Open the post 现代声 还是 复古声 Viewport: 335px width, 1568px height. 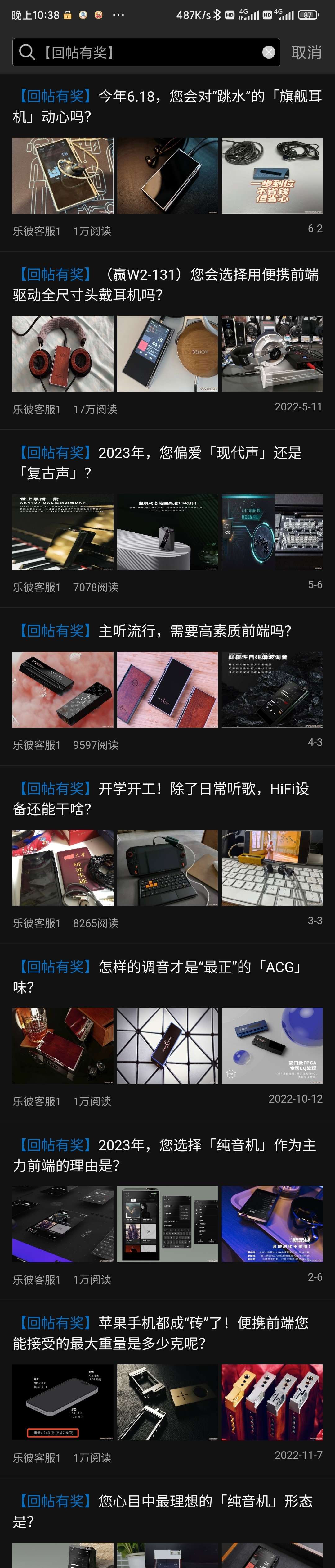(x=167, y=463)
